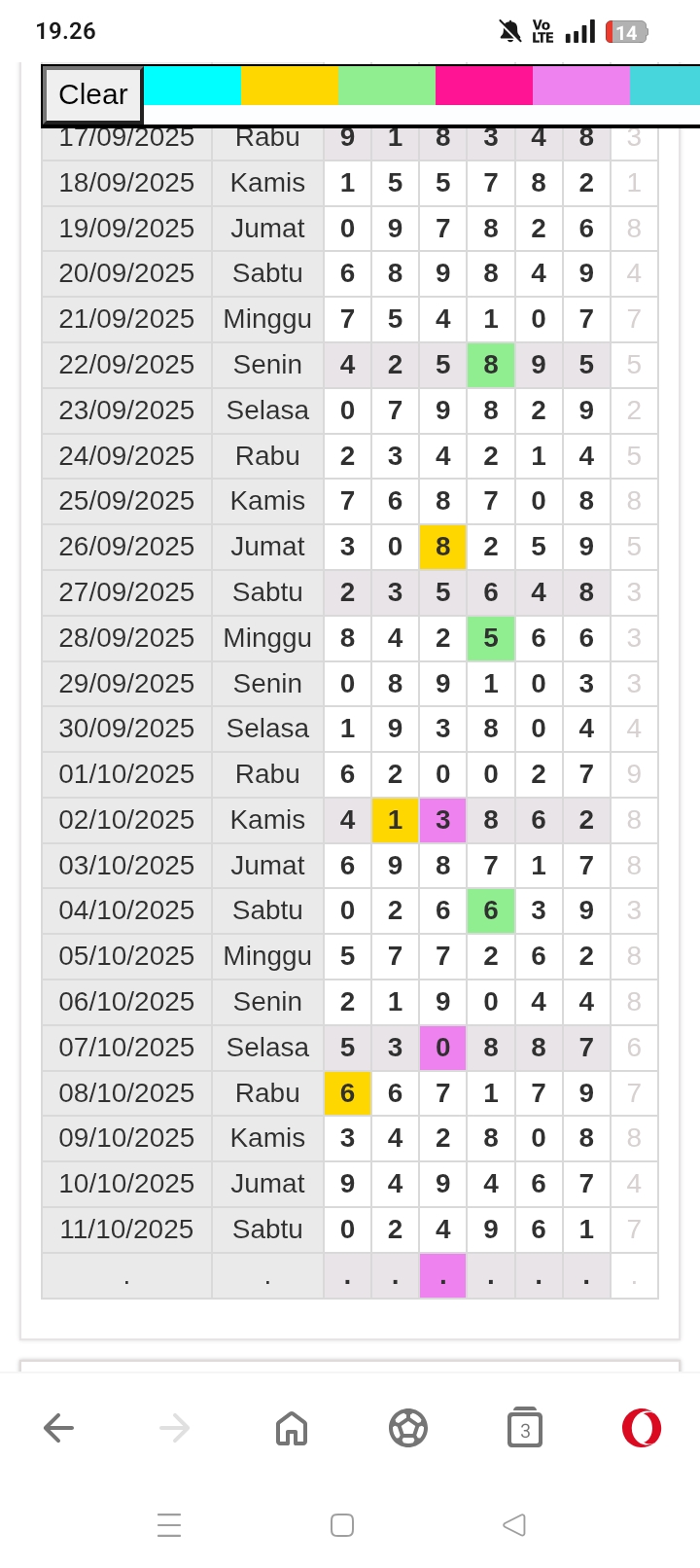Tap the Clear button
This screenshot has width=700, height=1568.
coord(92,95)
